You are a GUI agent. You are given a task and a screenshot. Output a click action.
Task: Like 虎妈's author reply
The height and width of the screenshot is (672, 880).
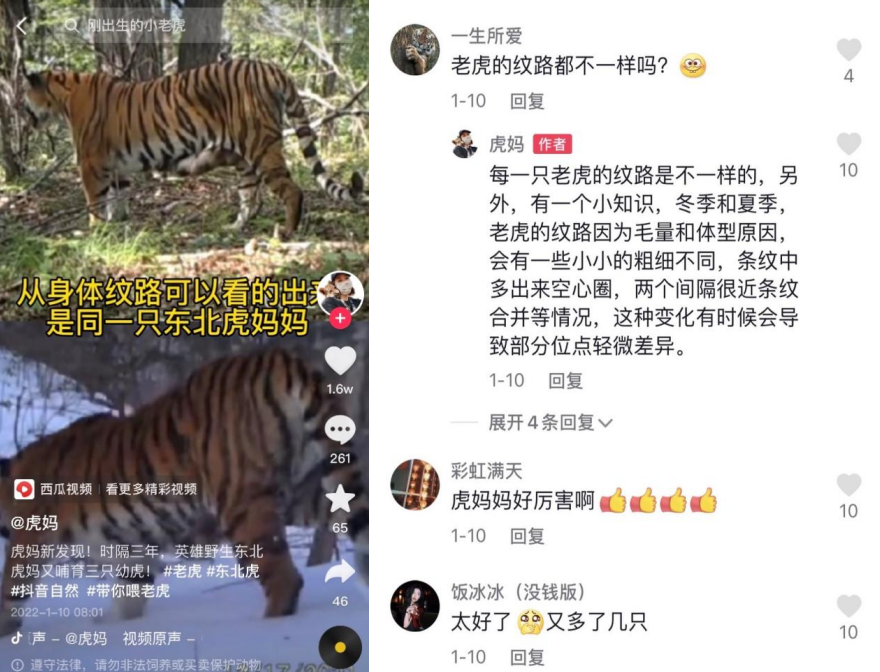click(x=848, y=144)
